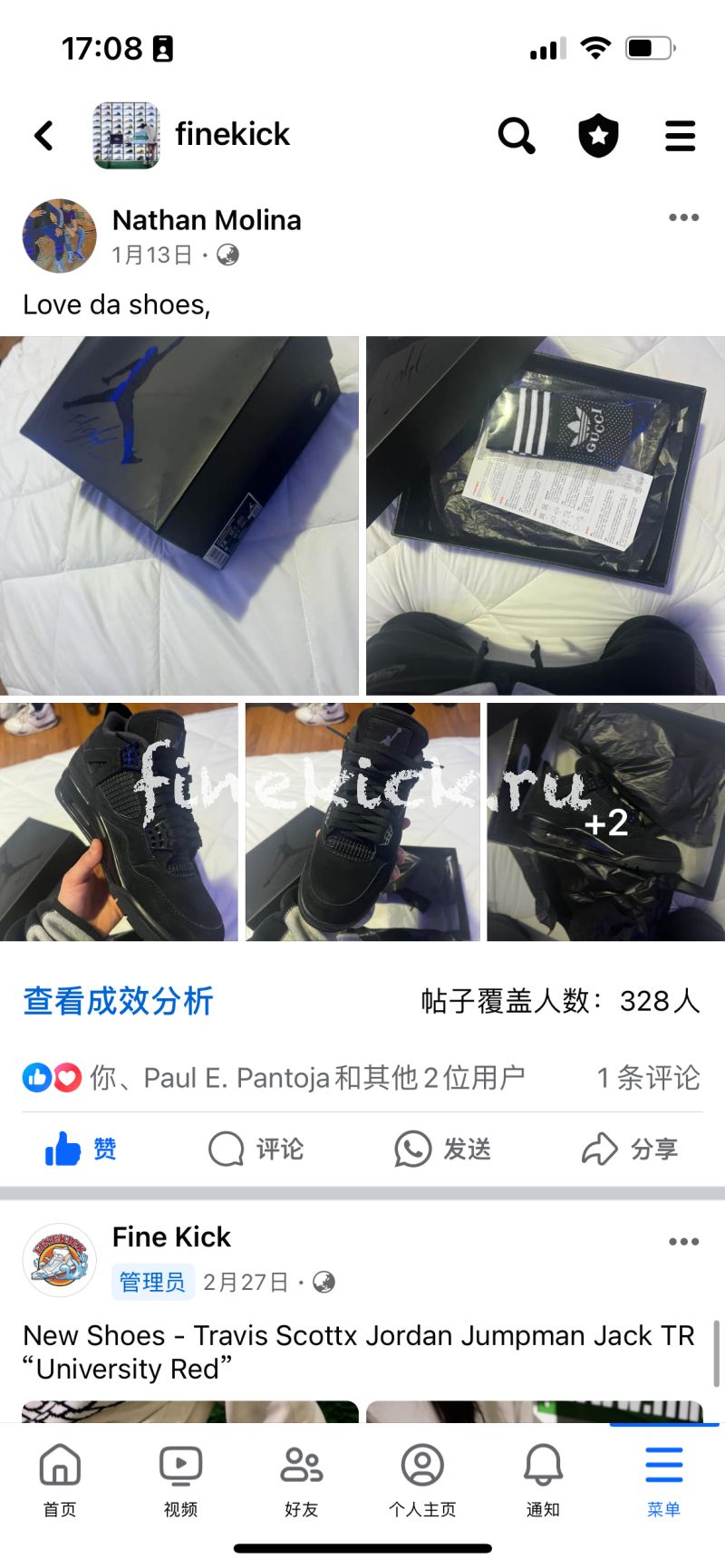Open the photo of socks in box
Viewport: 725px width, 1568px height.
coord(545,515)
